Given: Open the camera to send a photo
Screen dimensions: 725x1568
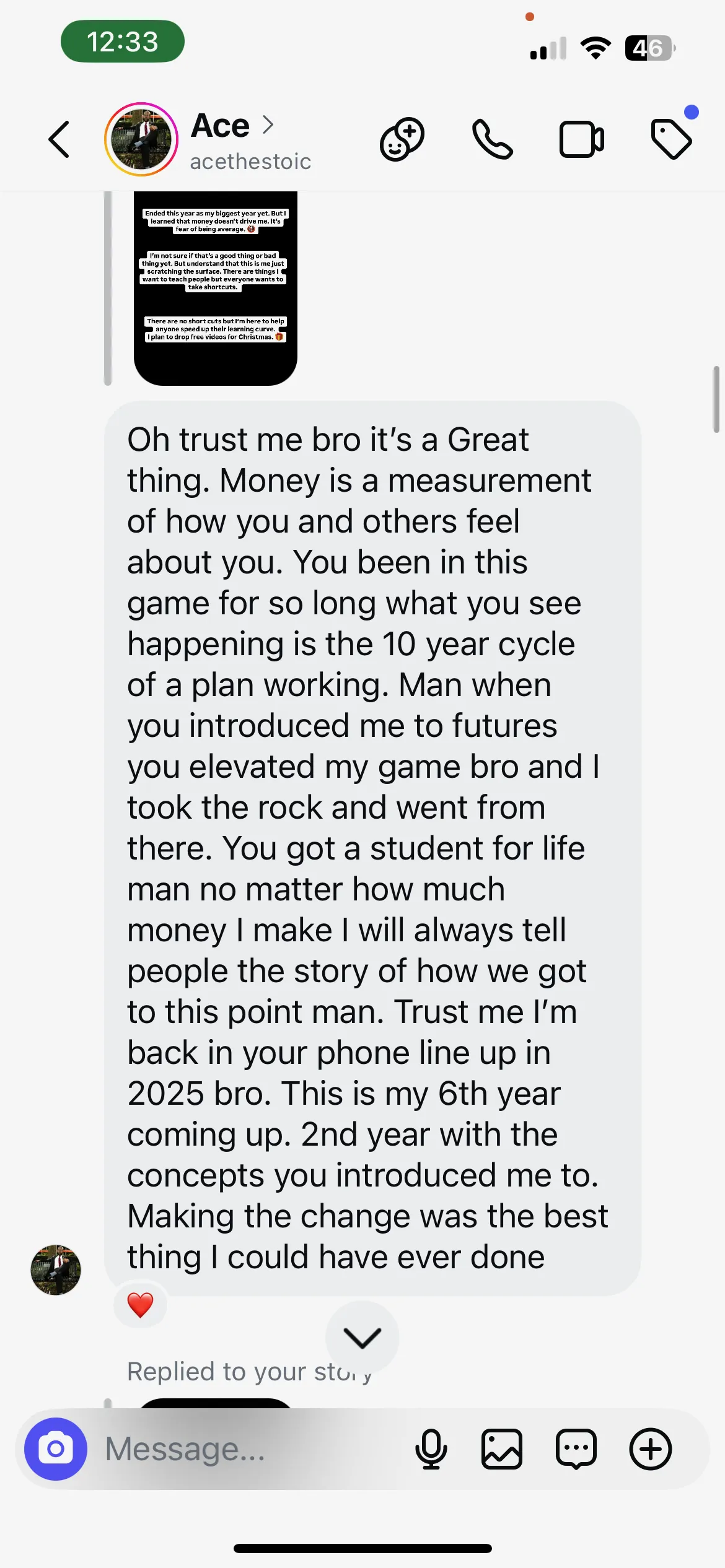Looking at the screenshot, I should [56, 1449].
